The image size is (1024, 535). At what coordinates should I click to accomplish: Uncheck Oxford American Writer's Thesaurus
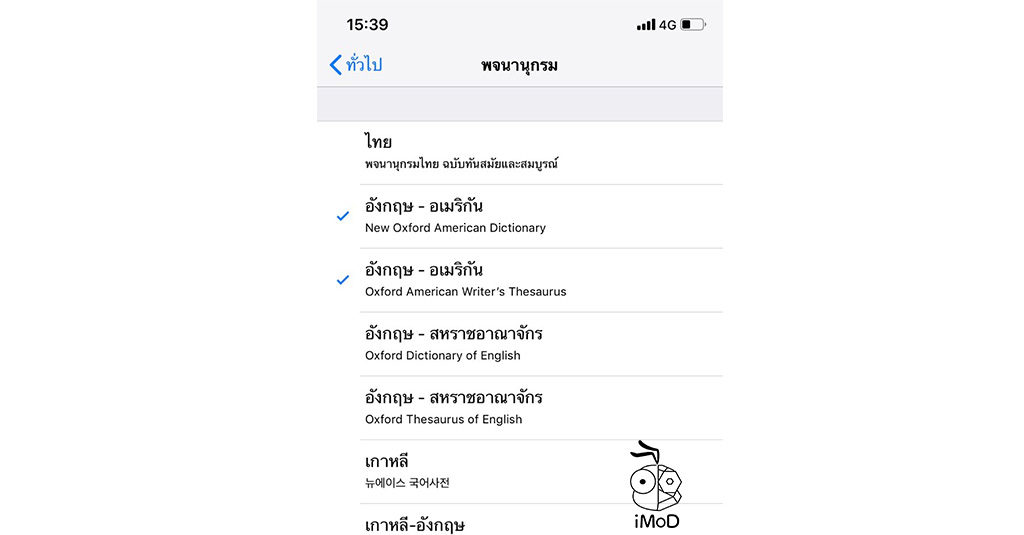click(519, 280)
